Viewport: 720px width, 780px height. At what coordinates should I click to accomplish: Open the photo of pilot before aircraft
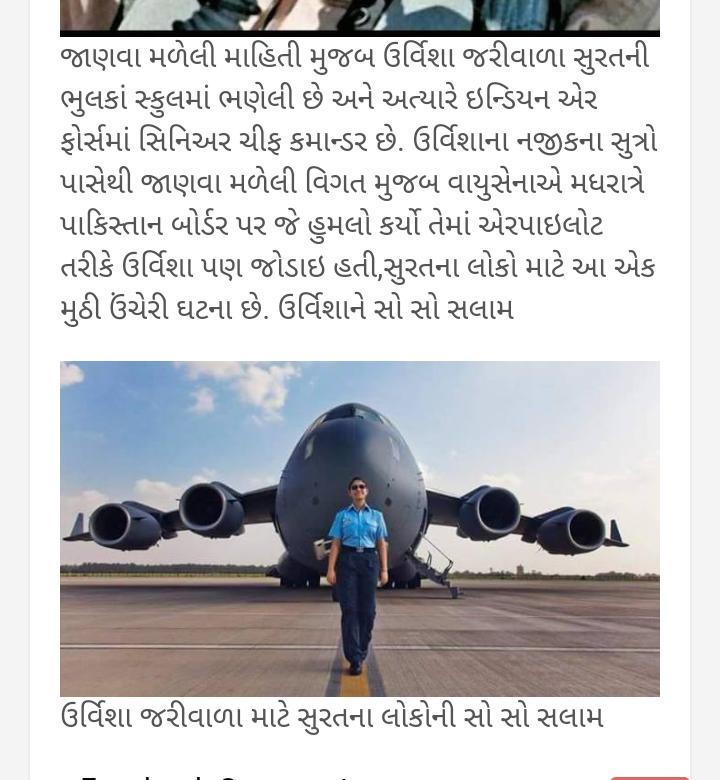(360, 528)
